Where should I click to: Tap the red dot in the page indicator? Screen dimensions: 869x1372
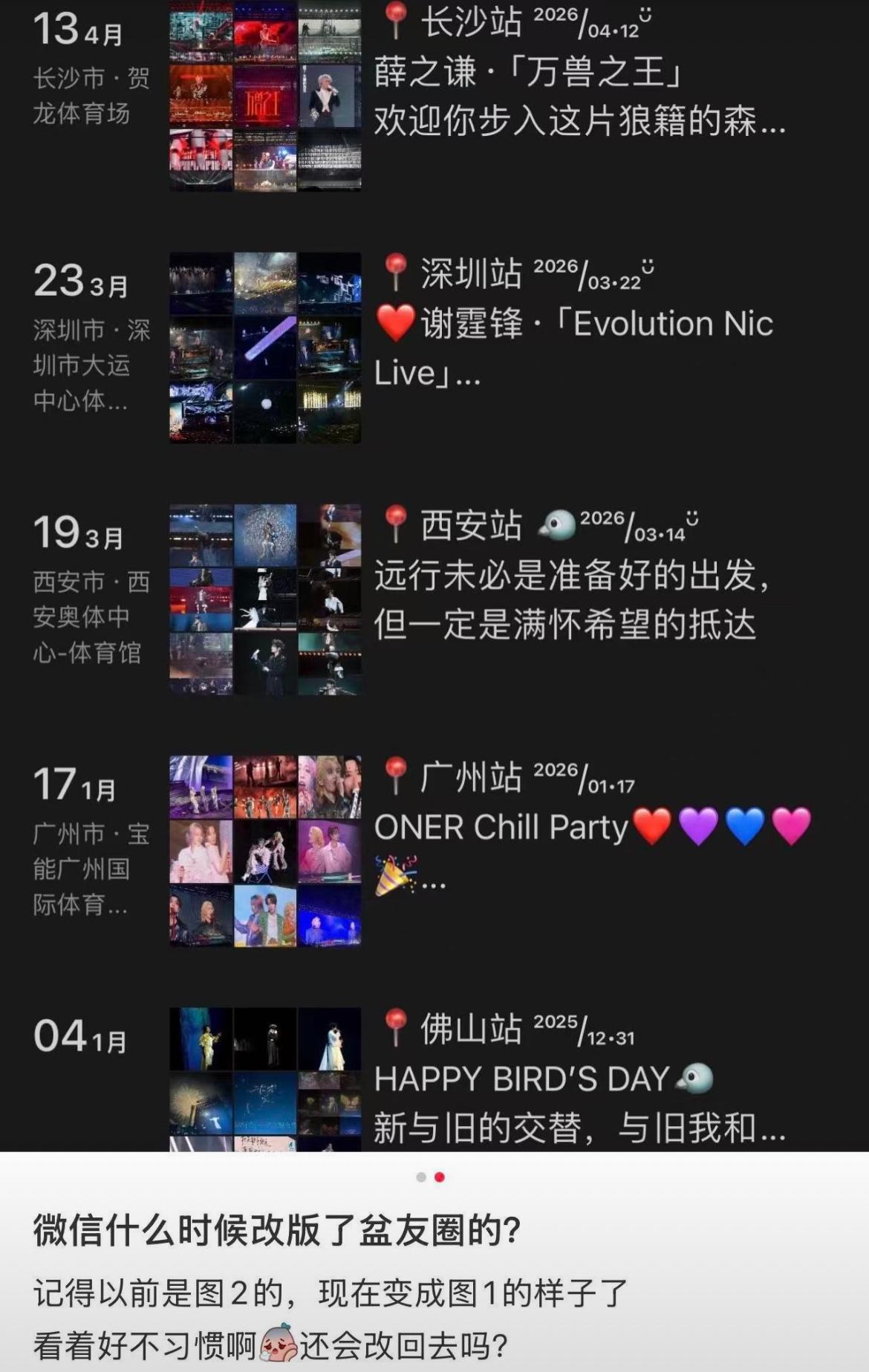click(440, 1176)
